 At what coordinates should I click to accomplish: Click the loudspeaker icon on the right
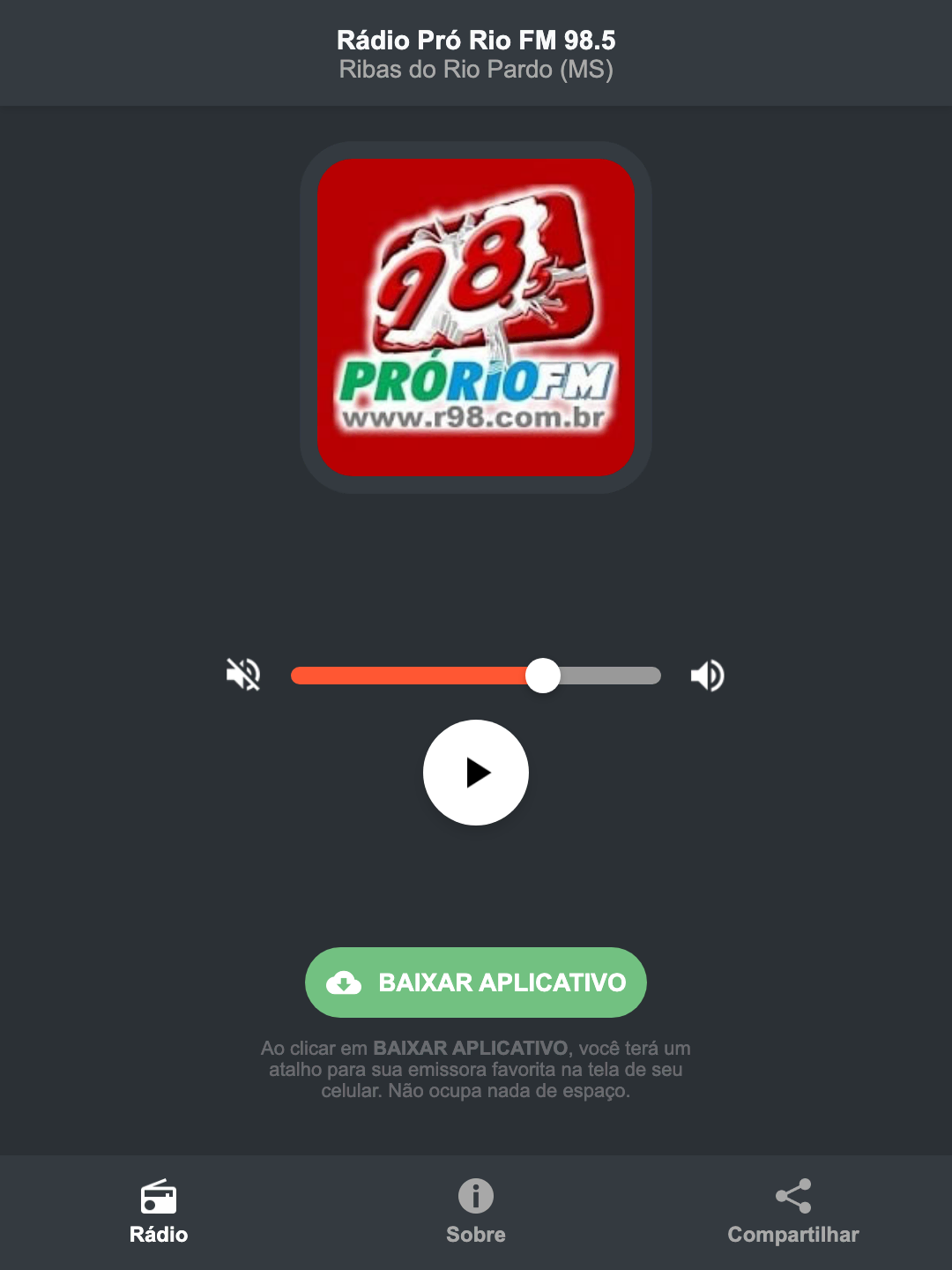[x=706, y=675]
